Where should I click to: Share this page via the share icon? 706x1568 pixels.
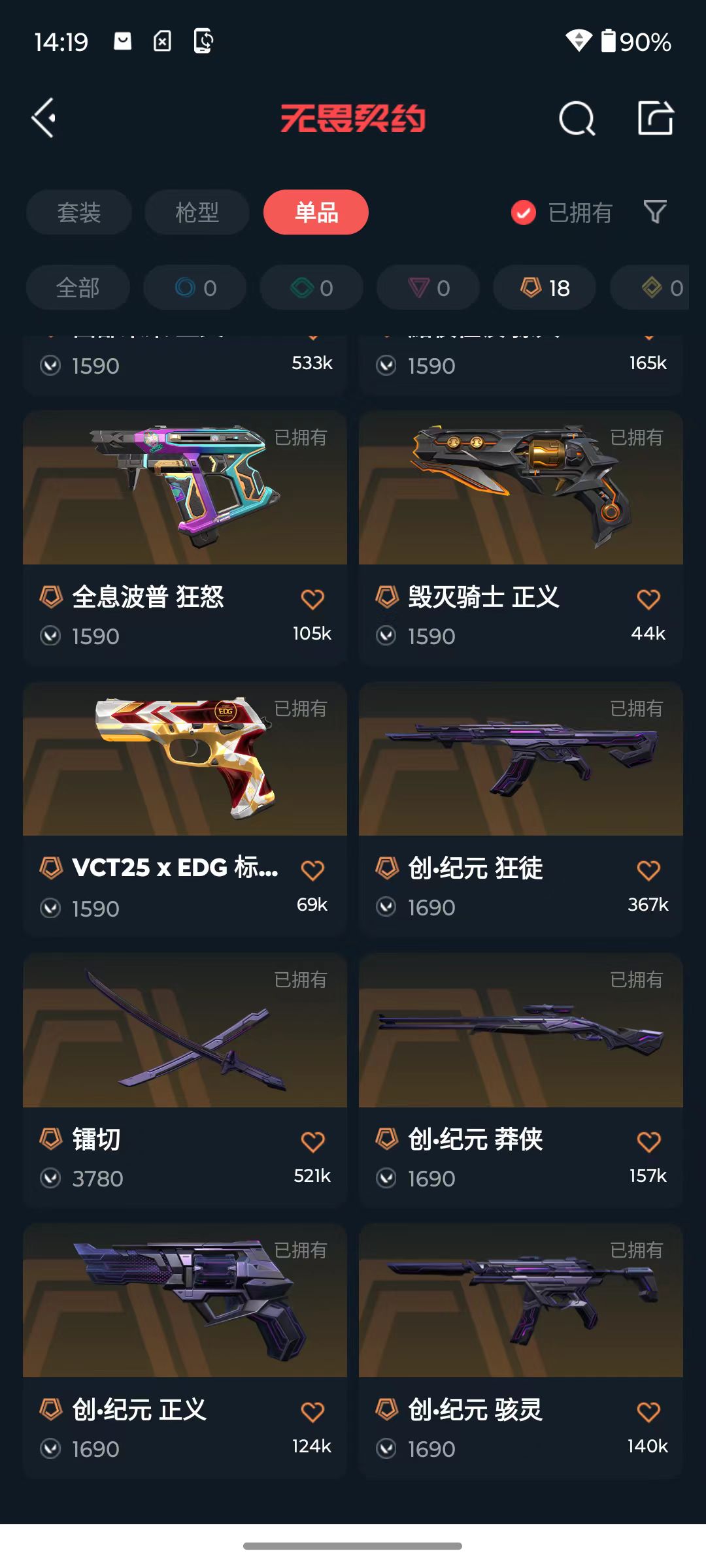655,118
